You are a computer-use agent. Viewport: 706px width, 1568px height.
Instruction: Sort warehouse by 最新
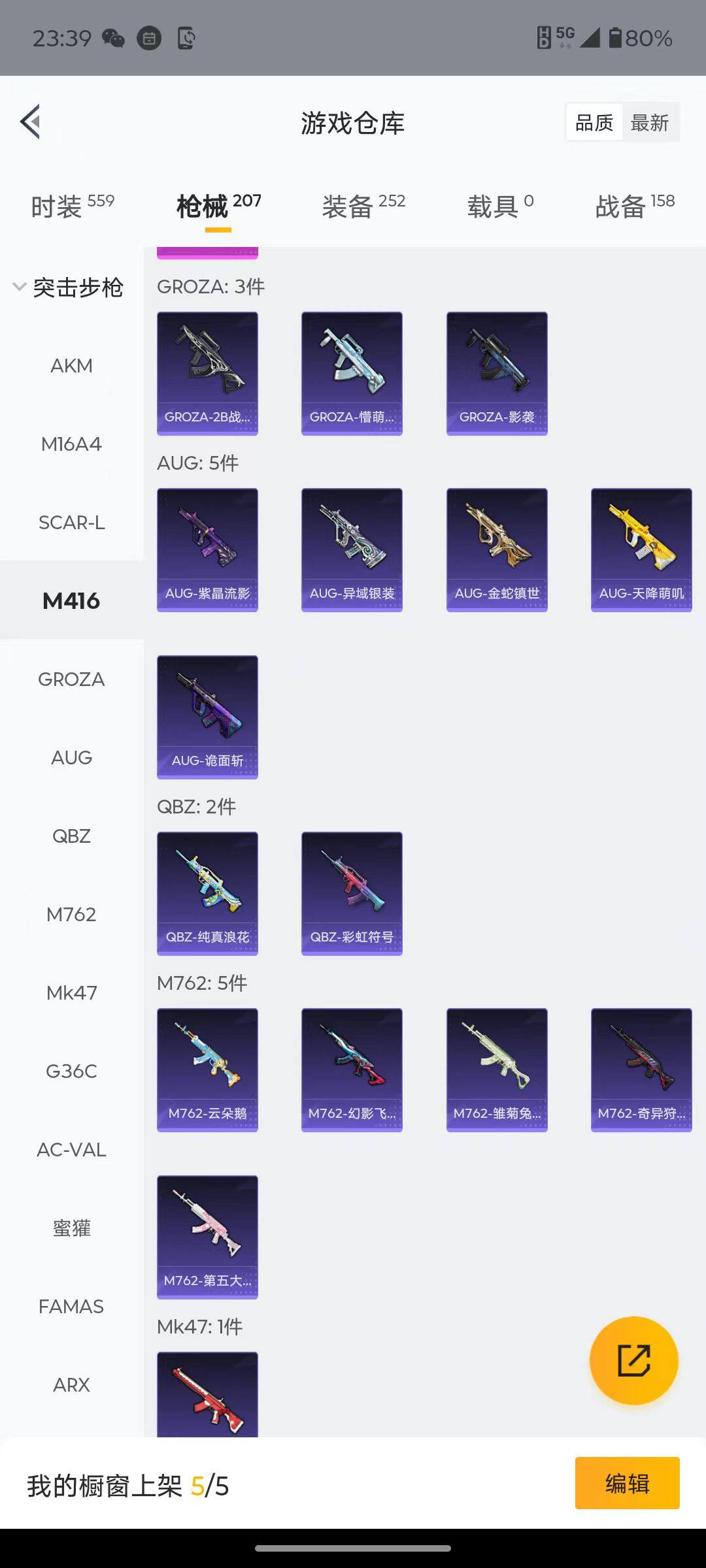649,123
